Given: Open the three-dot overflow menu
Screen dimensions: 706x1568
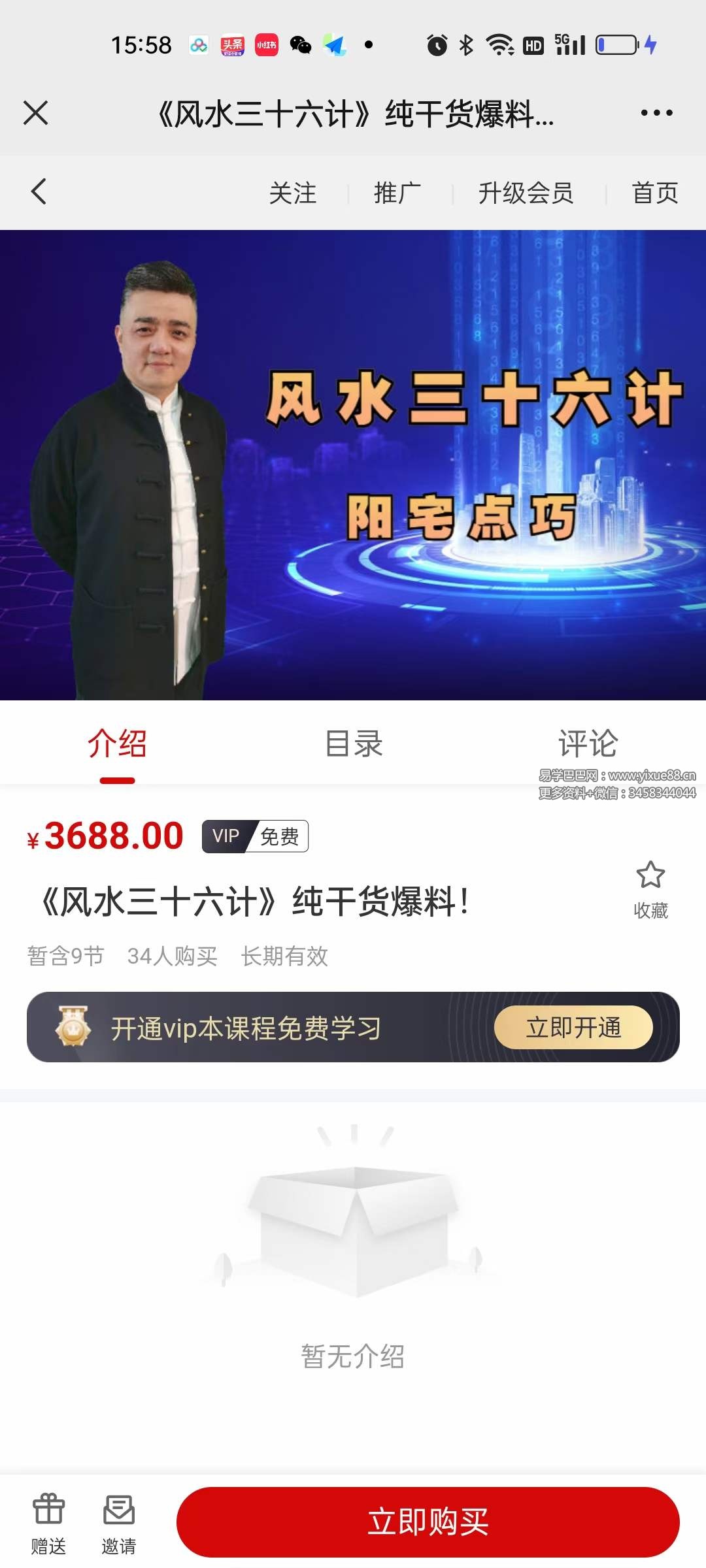Looking at the screenshot, I should pos(656,113).
